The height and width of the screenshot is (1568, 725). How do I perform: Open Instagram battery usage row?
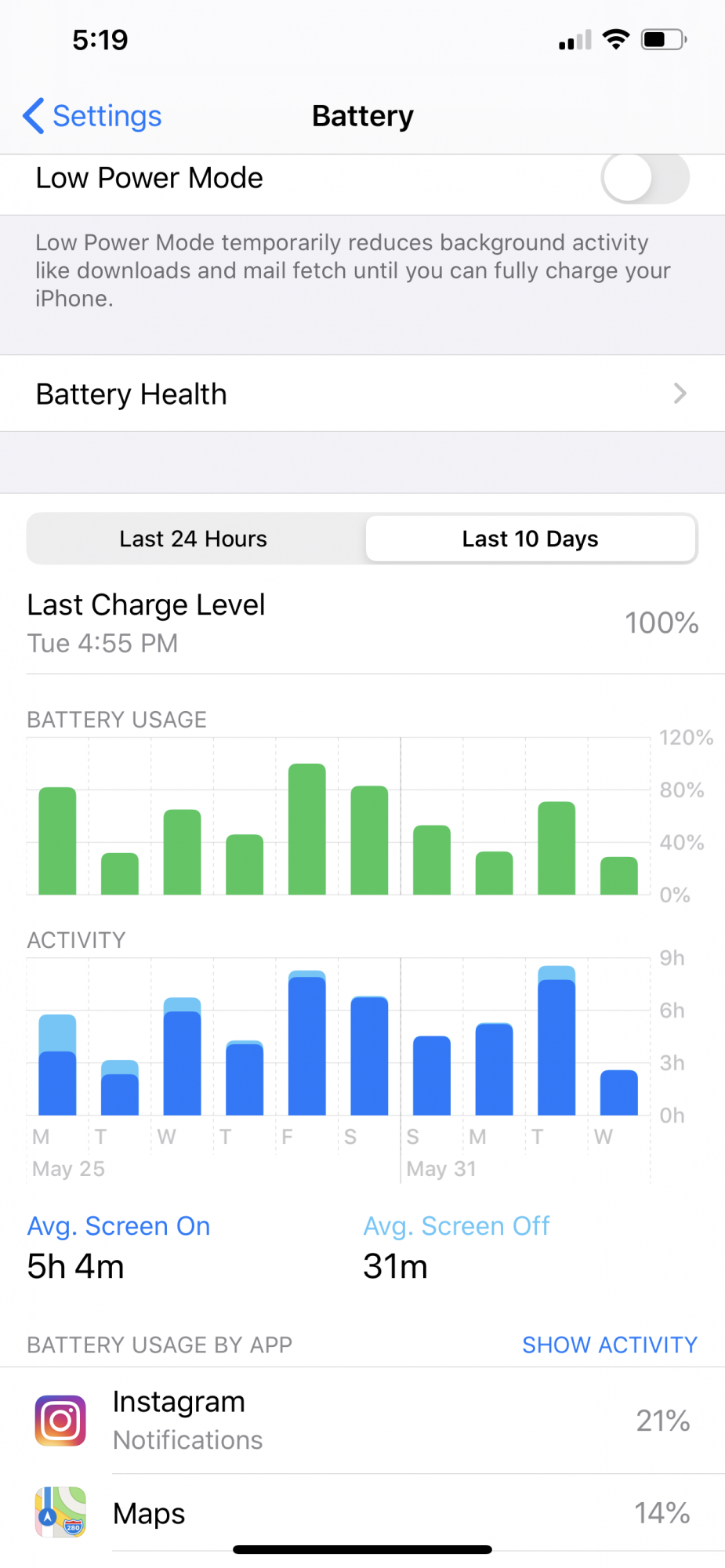362,1421
